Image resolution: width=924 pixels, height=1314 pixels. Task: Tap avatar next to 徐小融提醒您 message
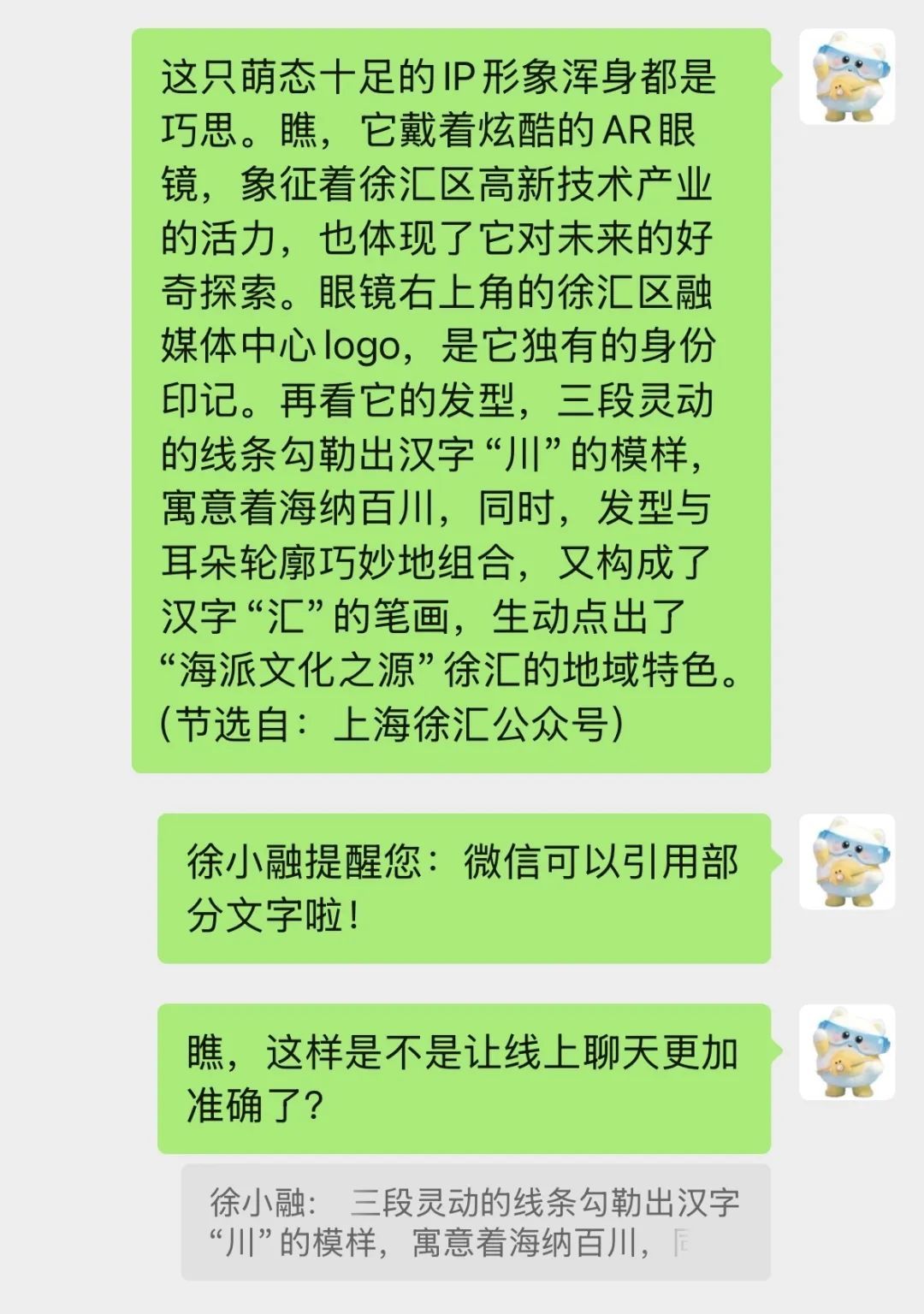tap(847, 861)
